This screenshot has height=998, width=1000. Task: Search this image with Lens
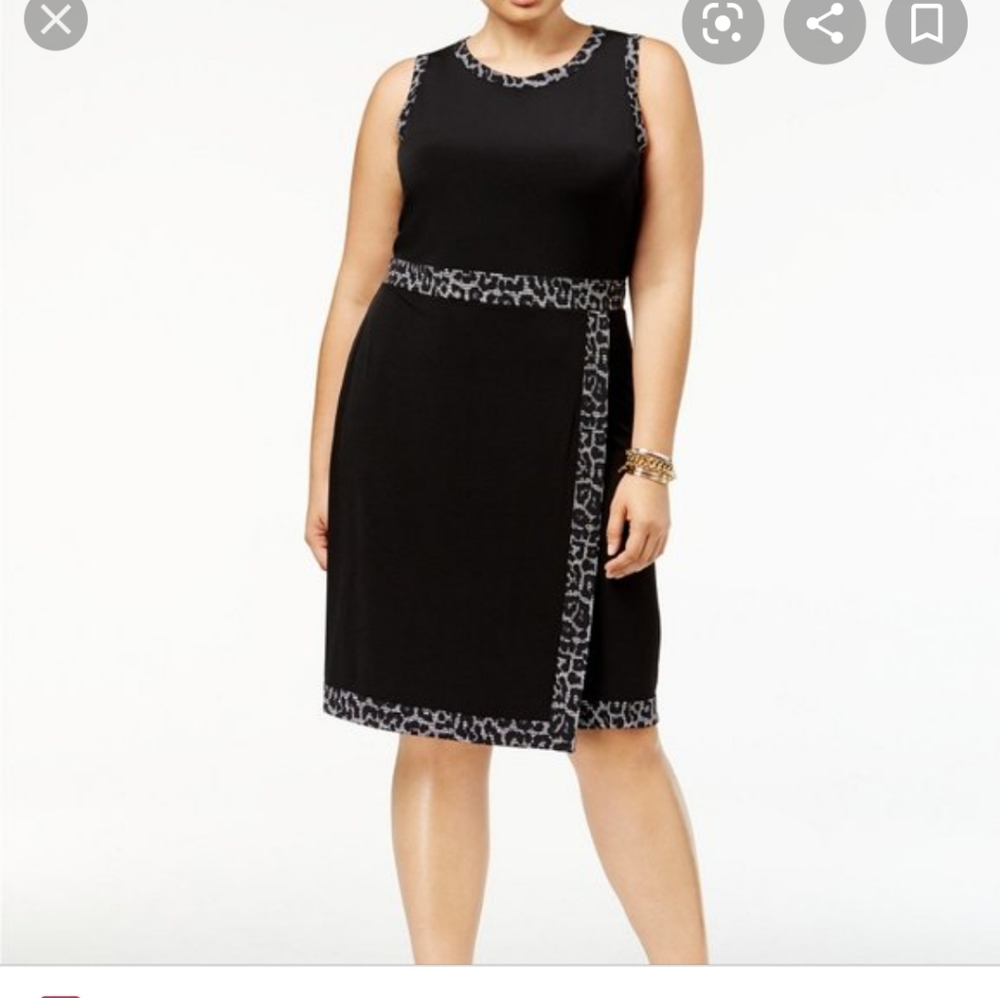(723, 24)
